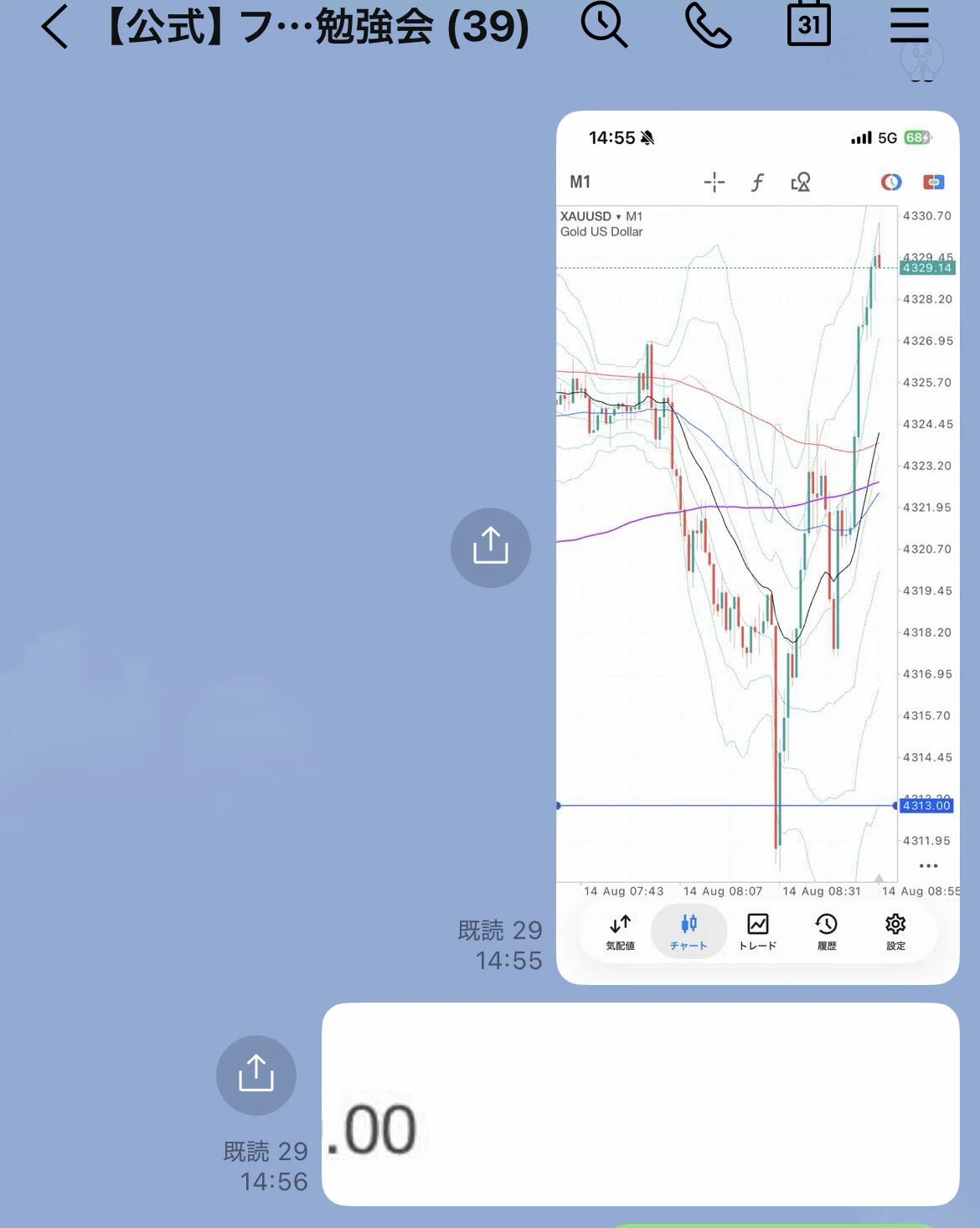Open the image sent at 14:56
The height and width of the screenshot is (1228, 980).
[x=641, y=1104]
